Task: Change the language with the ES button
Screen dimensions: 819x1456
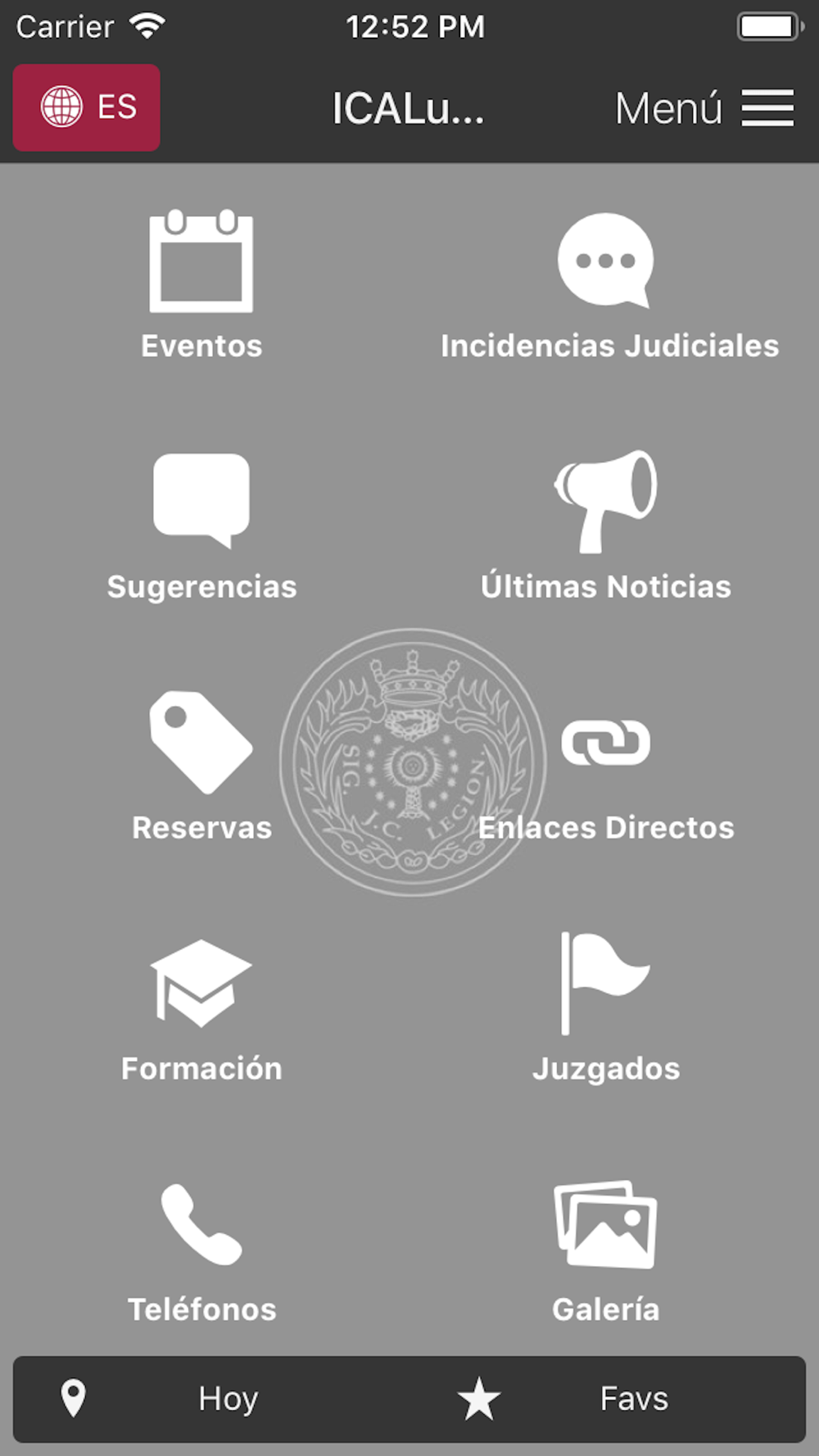Action: [x=86, y=107]
